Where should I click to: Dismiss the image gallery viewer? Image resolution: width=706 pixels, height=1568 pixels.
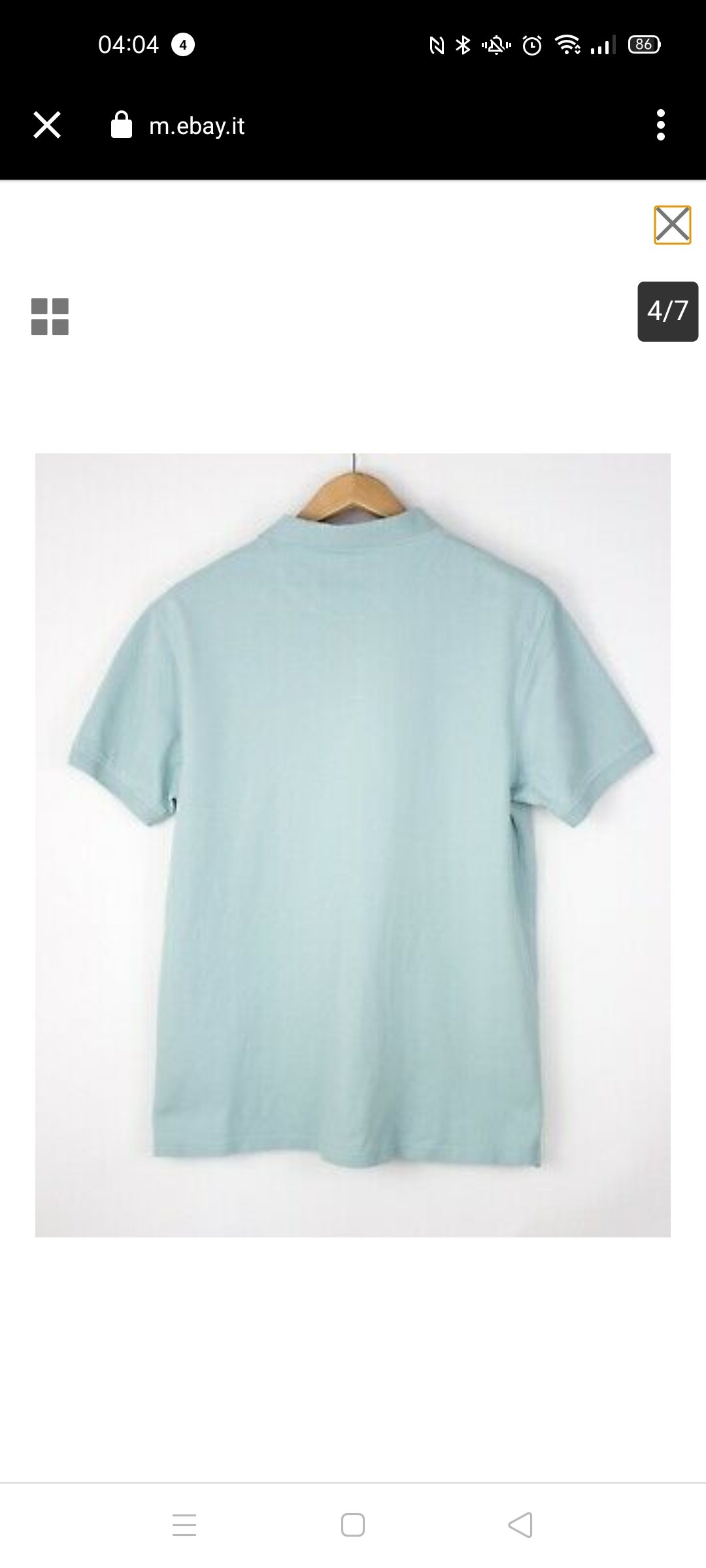[672, 225]
